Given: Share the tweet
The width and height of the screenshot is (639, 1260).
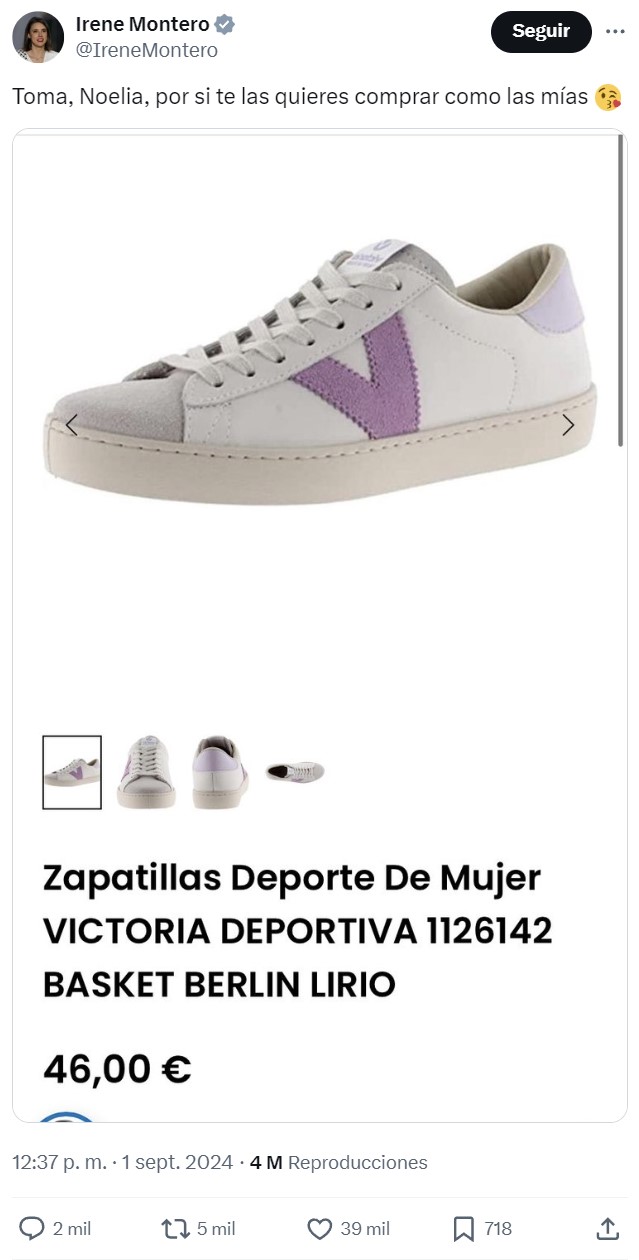Looking at the screenshot, I should (607, 1228).
